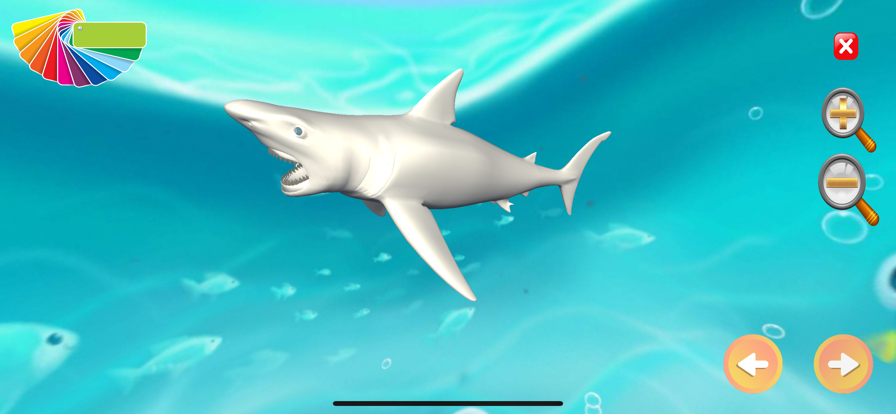The width and height of the screenshot is (896, 414).
Task: Go to previous model with left arrow
Action: 753,364
